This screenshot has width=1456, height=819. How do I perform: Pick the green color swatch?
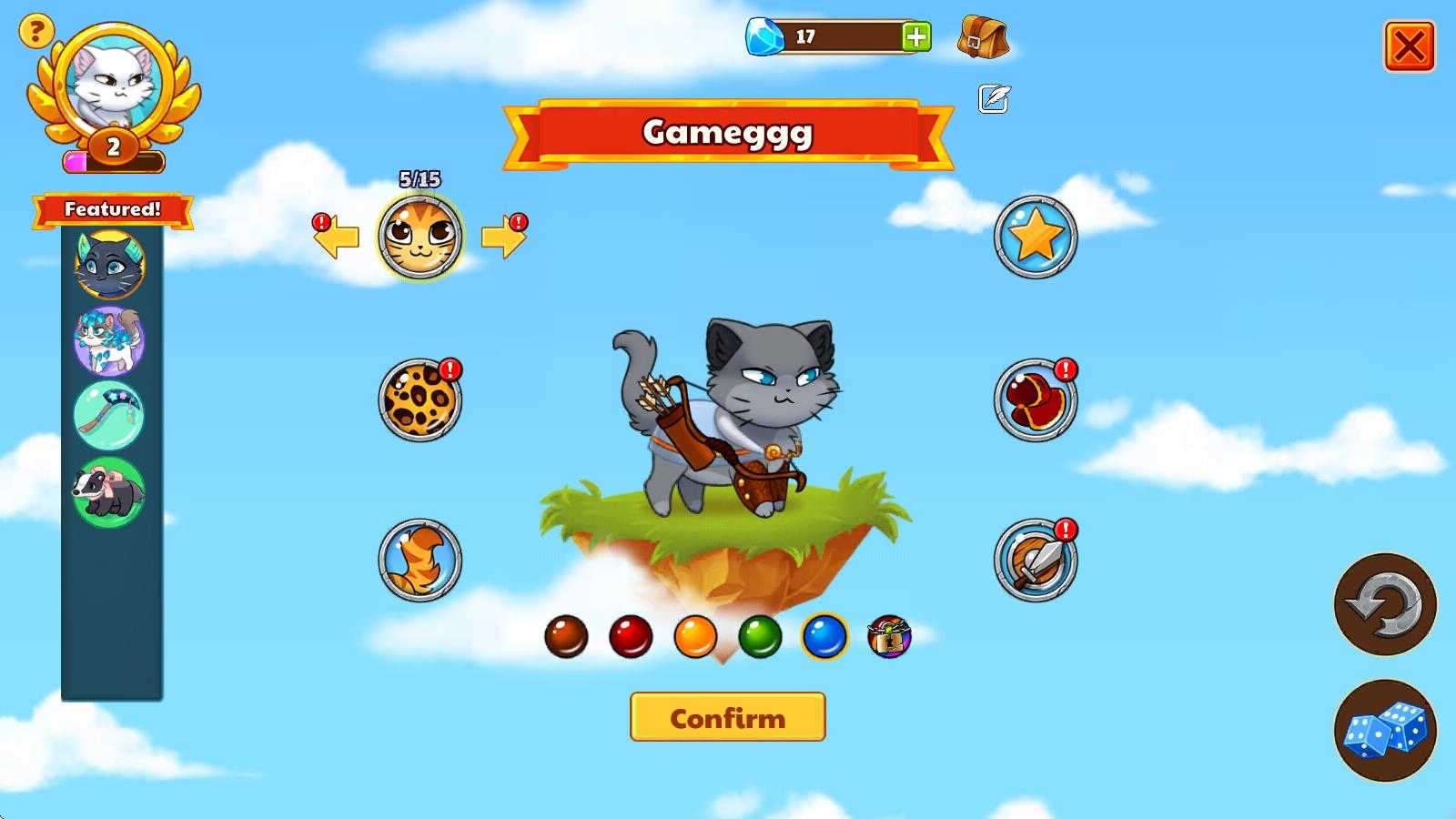tap(760, 636)
